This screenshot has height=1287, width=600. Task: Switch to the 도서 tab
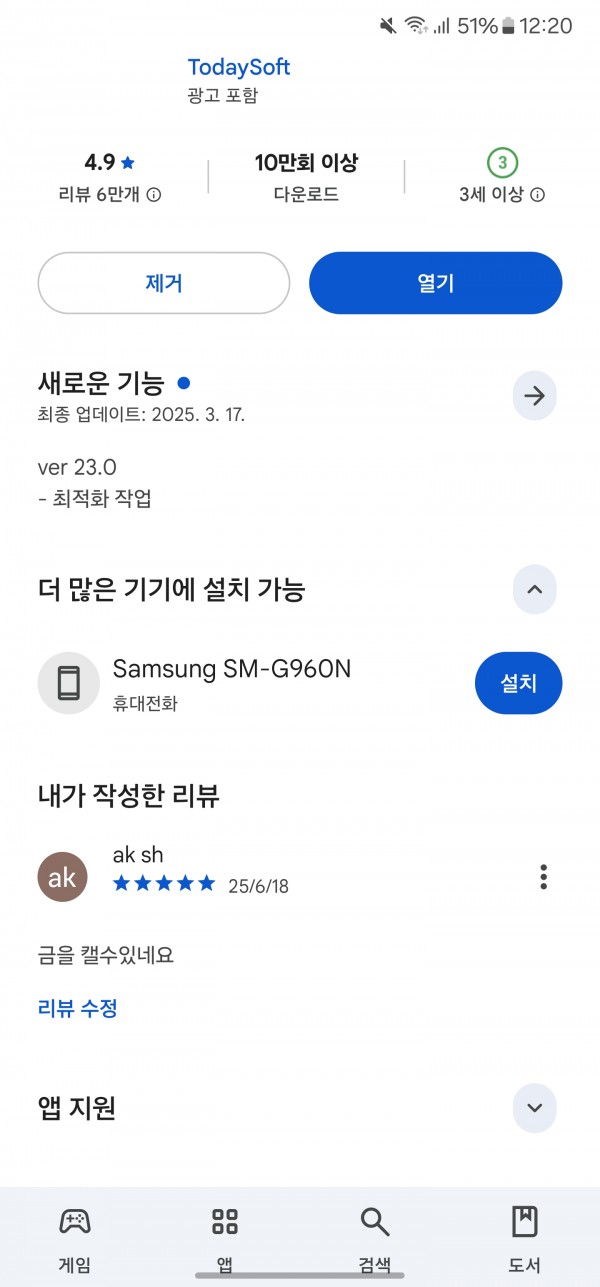(x=524, y=1238)
